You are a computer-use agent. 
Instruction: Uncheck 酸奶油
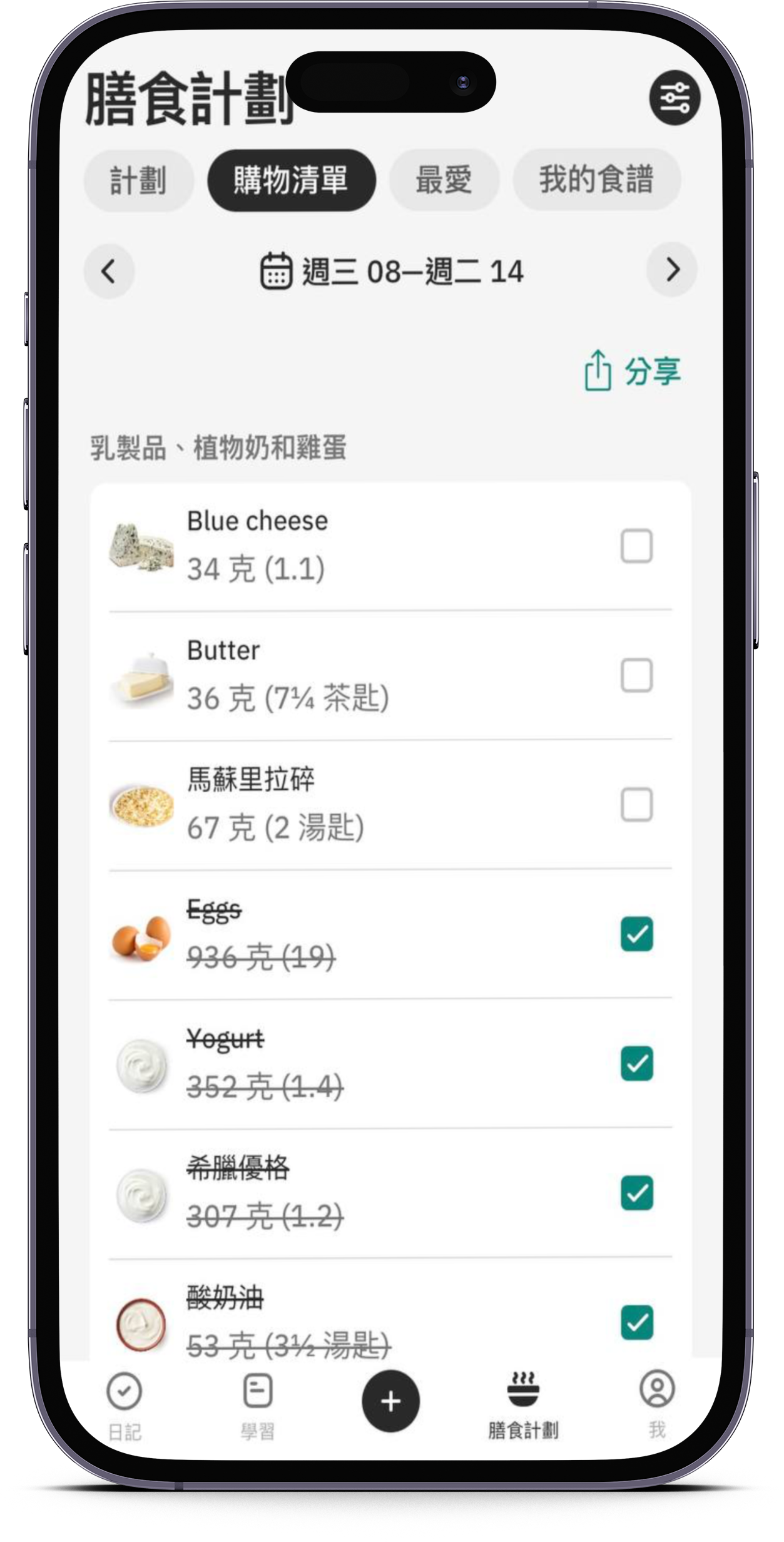(636, 1322)
